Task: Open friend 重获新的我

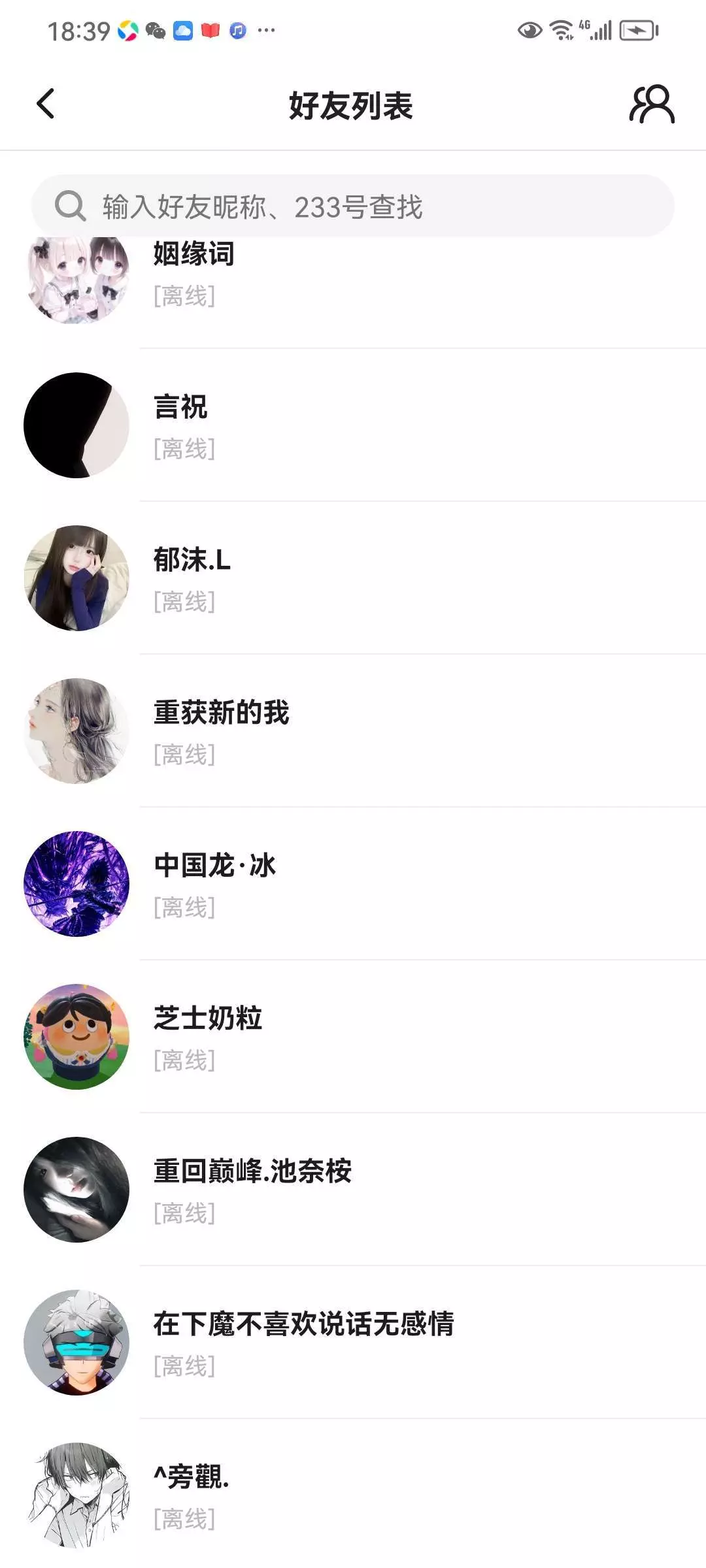Action: 353,731
